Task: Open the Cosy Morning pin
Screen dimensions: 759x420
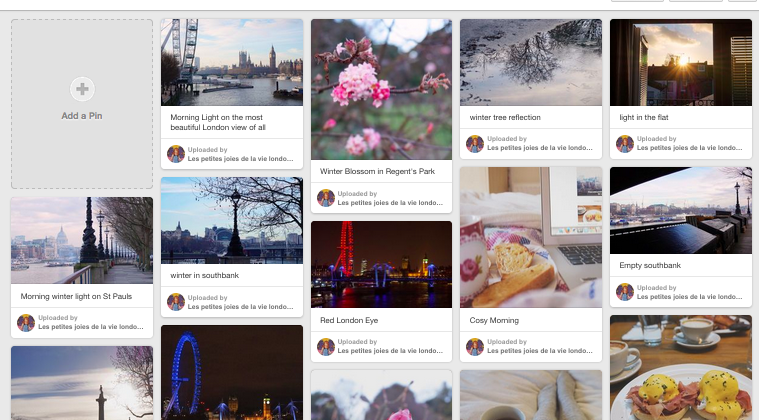Action: tap(530, 238)
